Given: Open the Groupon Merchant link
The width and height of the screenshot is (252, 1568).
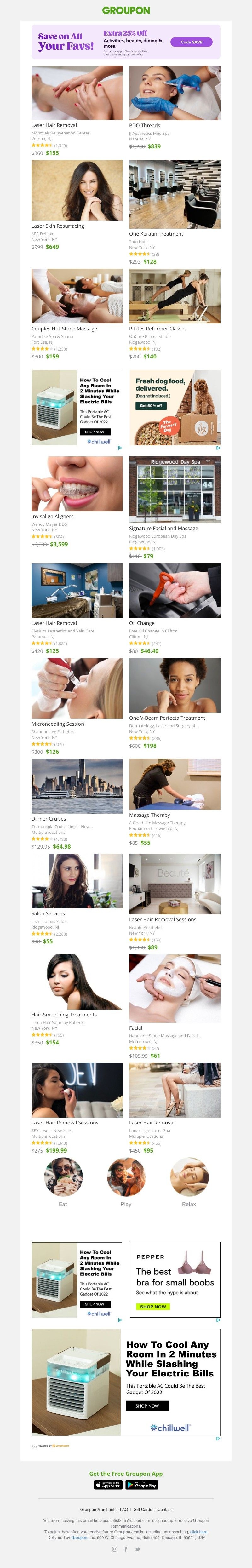Looking at the screenshot, I should click(97, 1509).
